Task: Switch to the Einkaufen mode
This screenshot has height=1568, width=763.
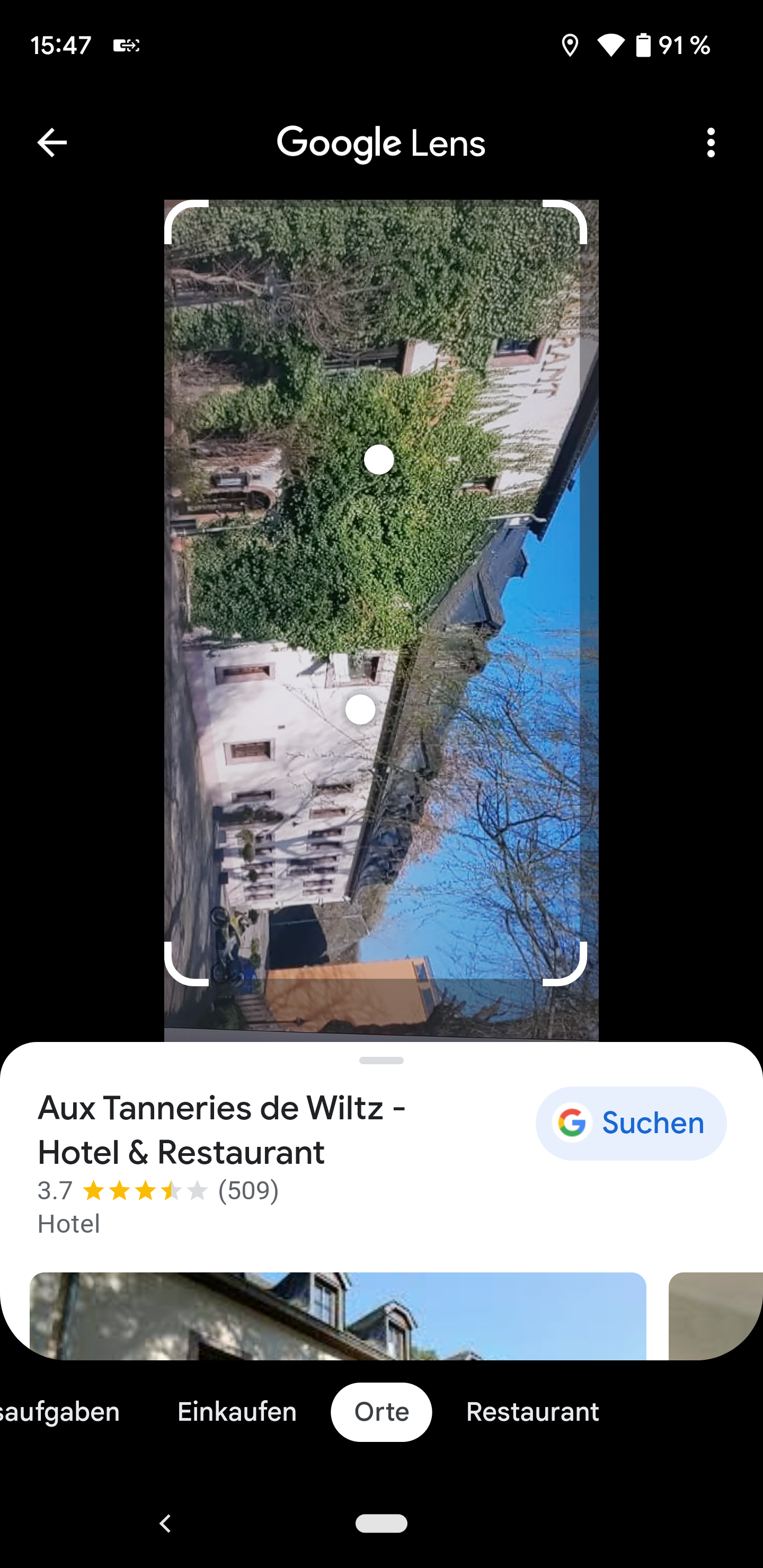Action: 237,1412
